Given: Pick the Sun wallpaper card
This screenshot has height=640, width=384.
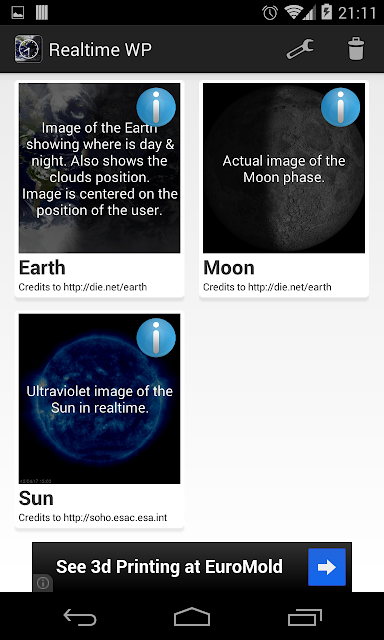Looking at the screenshot, I should point(100,420).
